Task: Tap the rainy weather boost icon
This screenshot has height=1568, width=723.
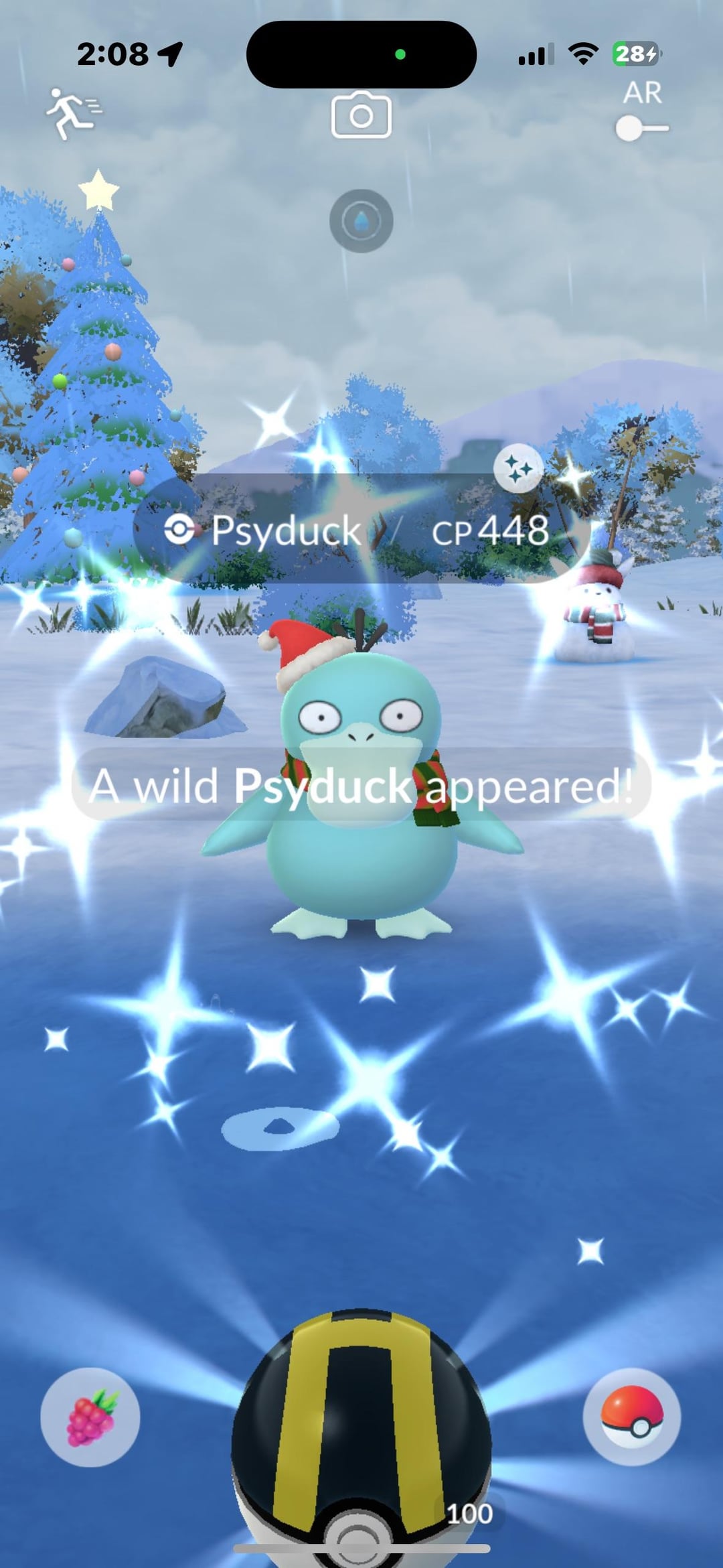Action: coord(361,221)
